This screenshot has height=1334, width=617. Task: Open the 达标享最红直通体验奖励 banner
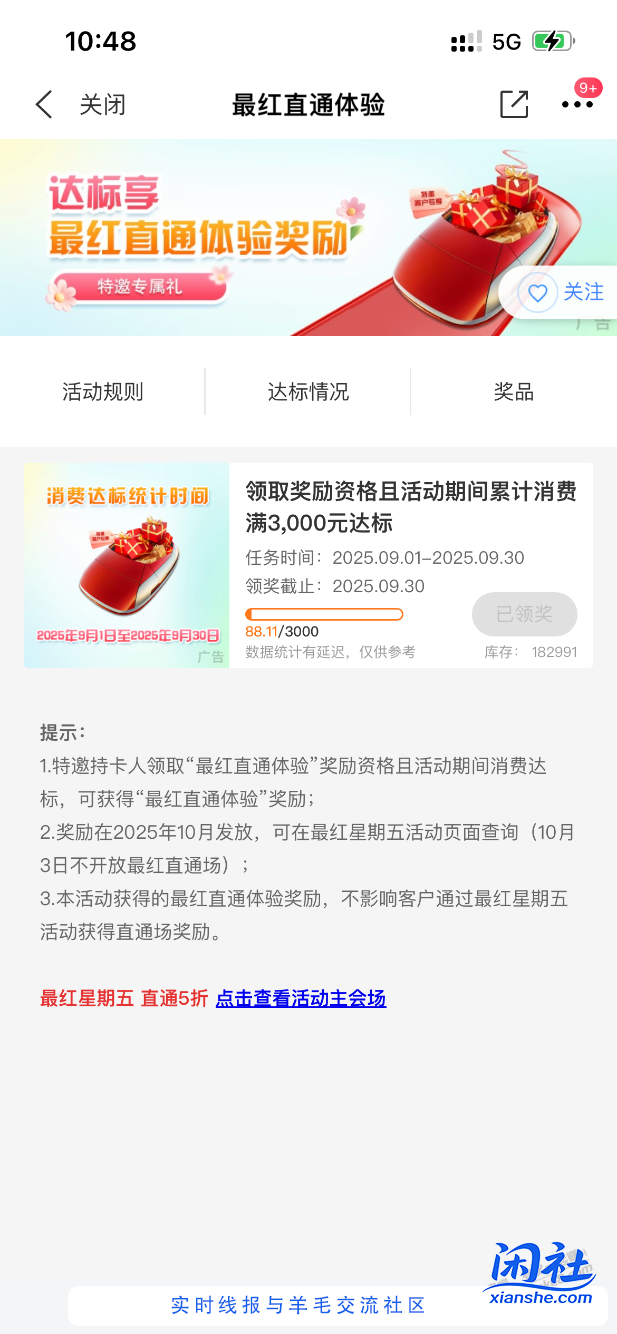click(250, 235)
